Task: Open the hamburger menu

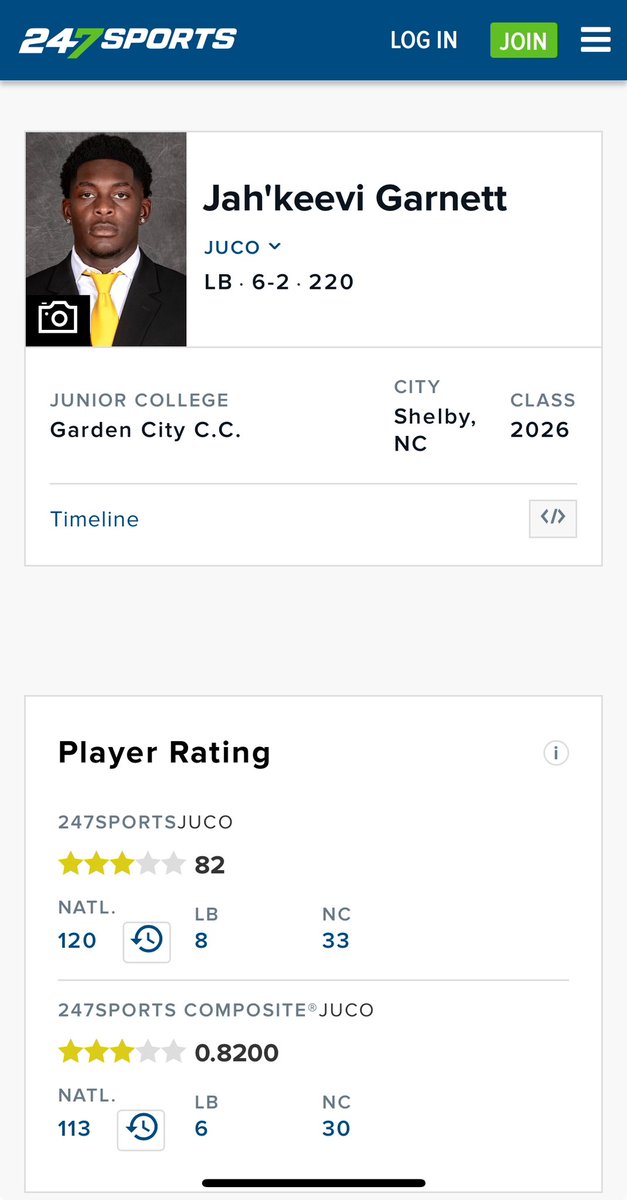Action: coord(595,40)
